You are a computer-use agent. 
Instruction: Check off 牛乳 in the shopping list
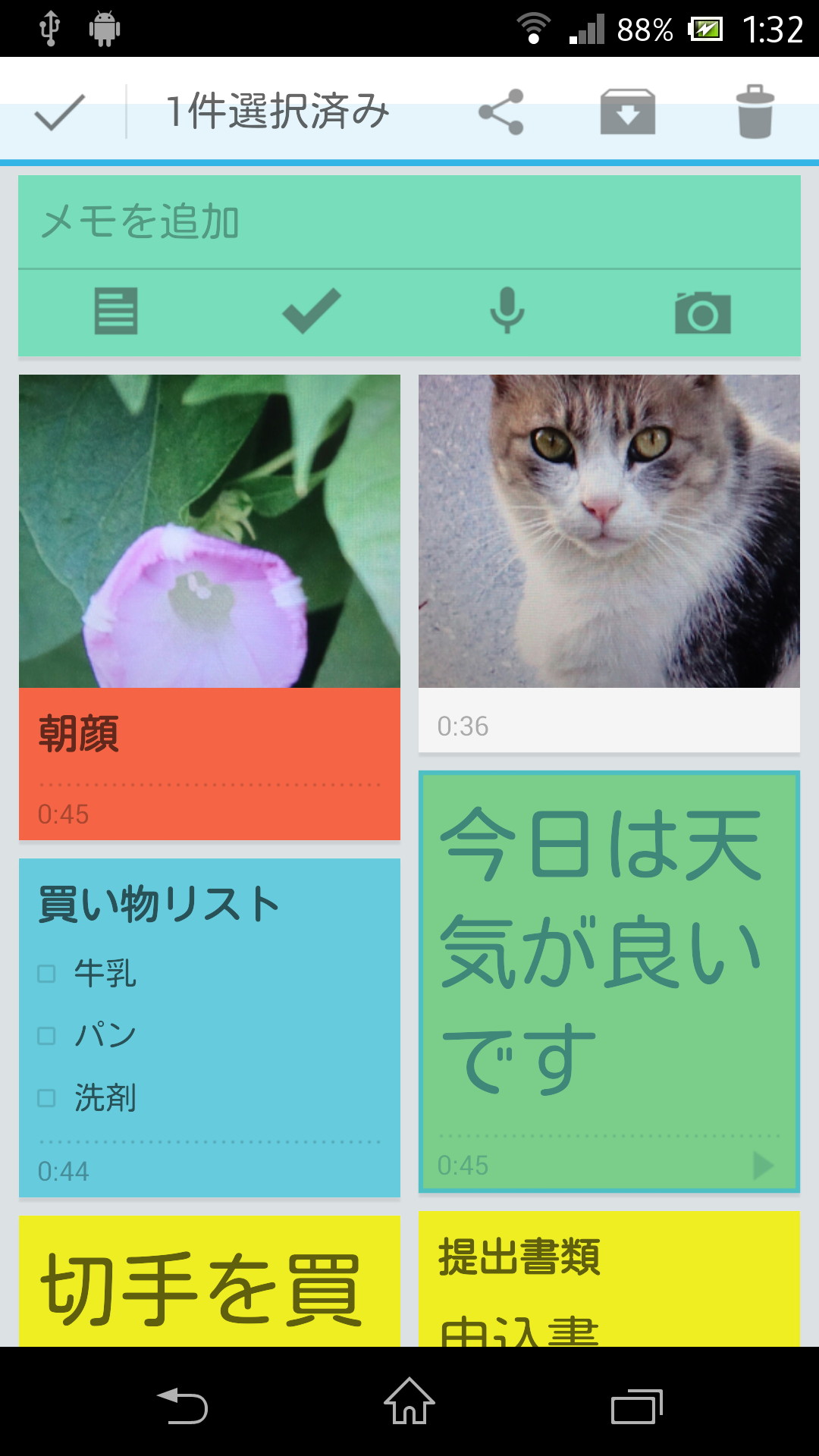point(48,975)
